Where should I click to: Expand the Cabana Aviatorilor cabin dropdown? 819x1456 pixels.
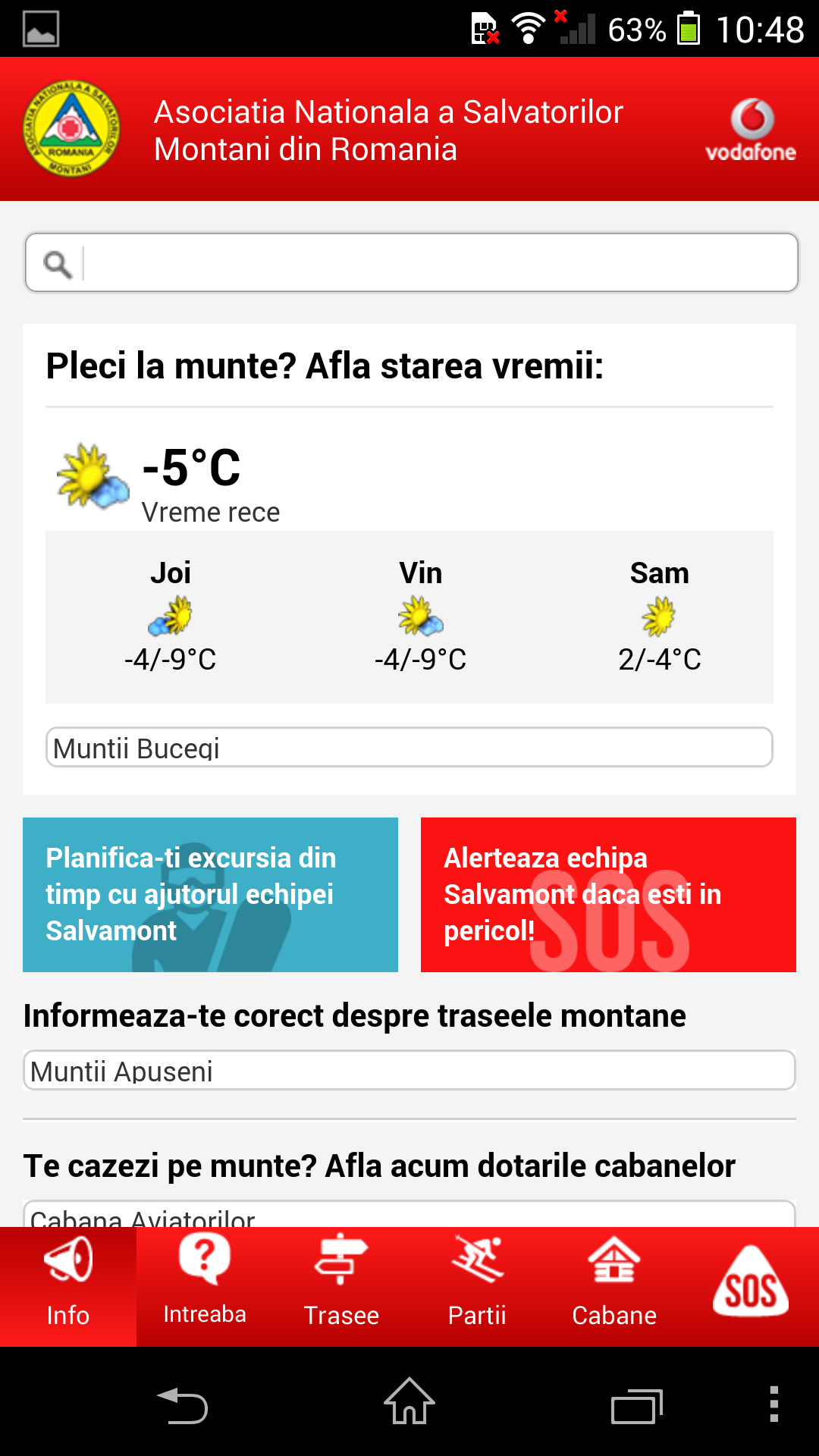[409, 1215]
